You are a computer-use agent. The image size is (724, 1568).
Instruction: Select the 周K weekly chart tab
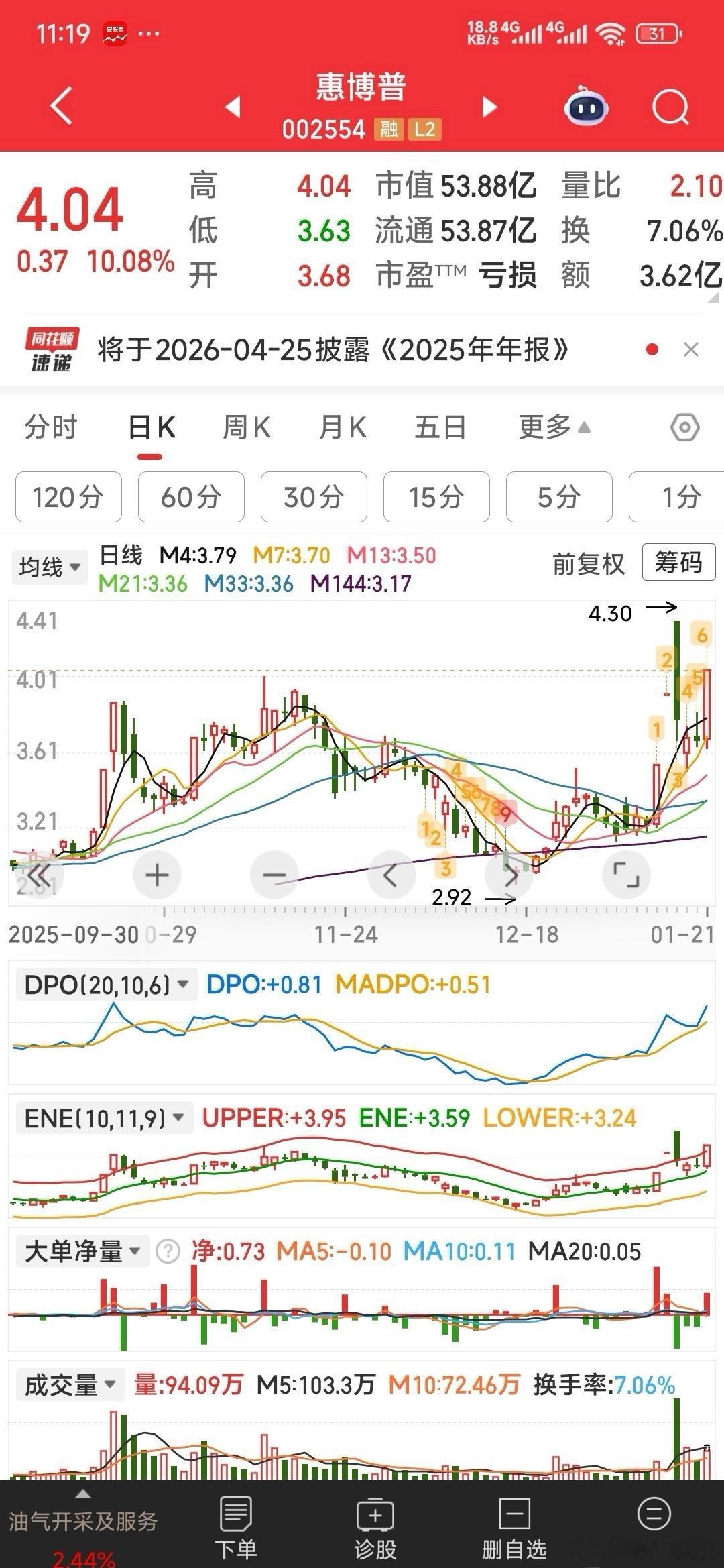(x=246, y=427)
